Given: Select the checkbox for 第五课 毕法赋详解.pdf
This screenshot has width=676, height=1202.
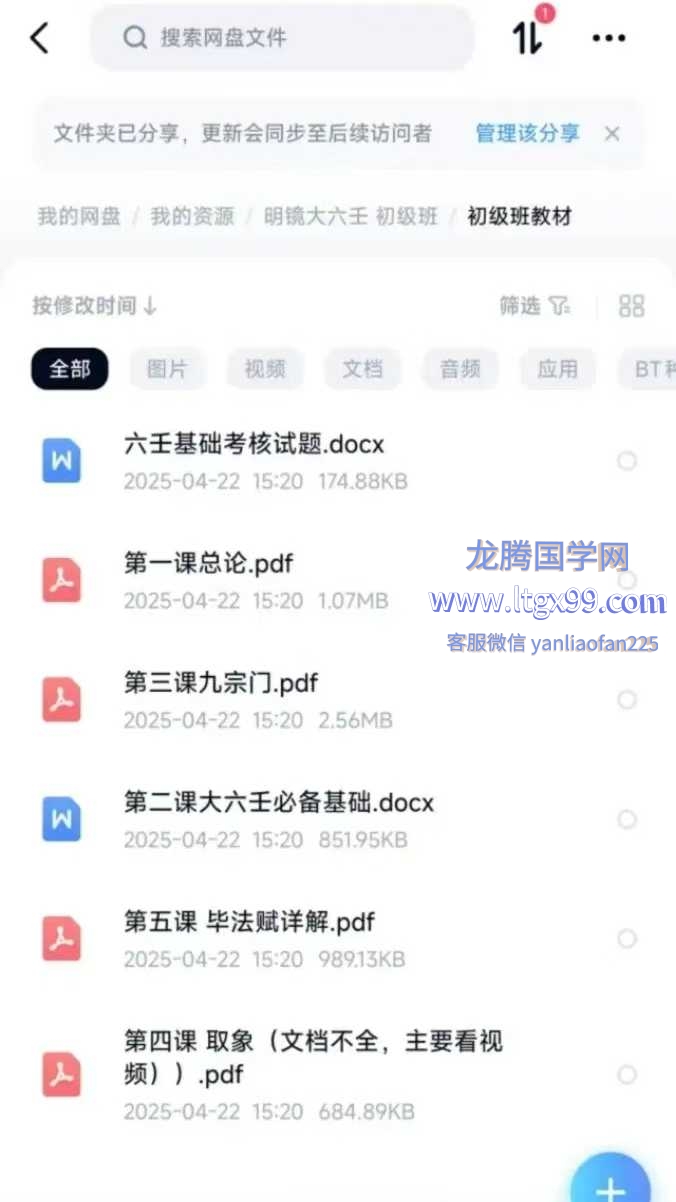Looking at the screenshot, I should [627, 939].
